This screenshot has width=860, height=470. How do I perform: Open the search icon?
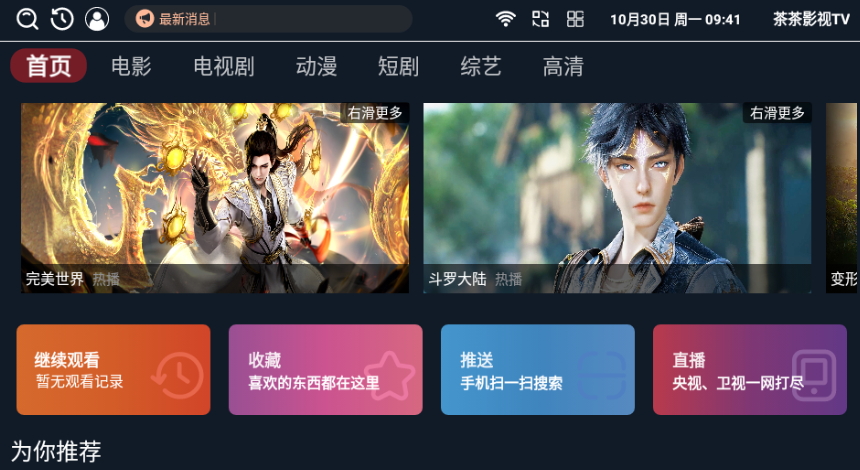[x=28, y=19]
